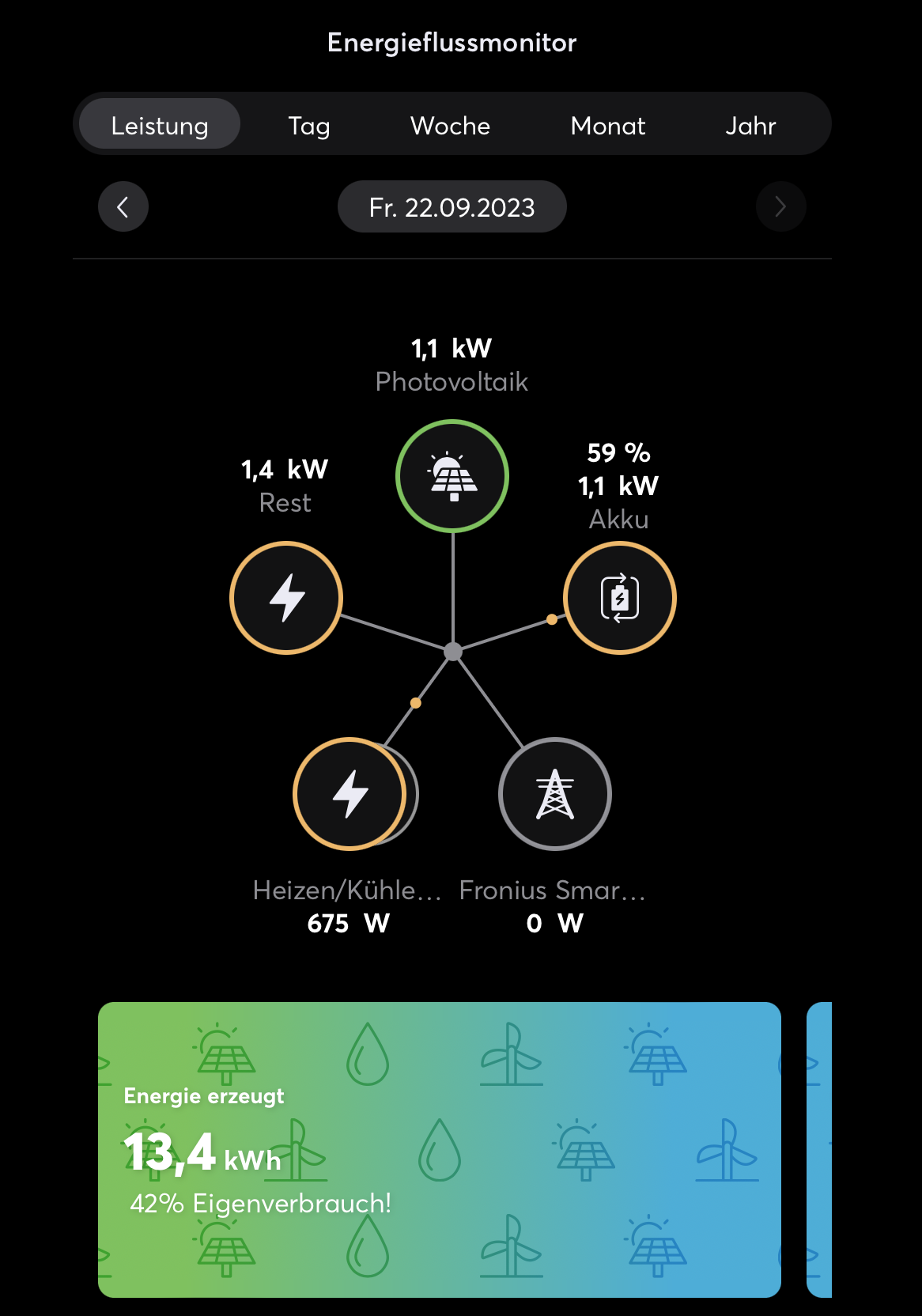Open the Akku battery node
Image resolution: width=922 pixels, height=1316 pixels.
coord(620,598)
